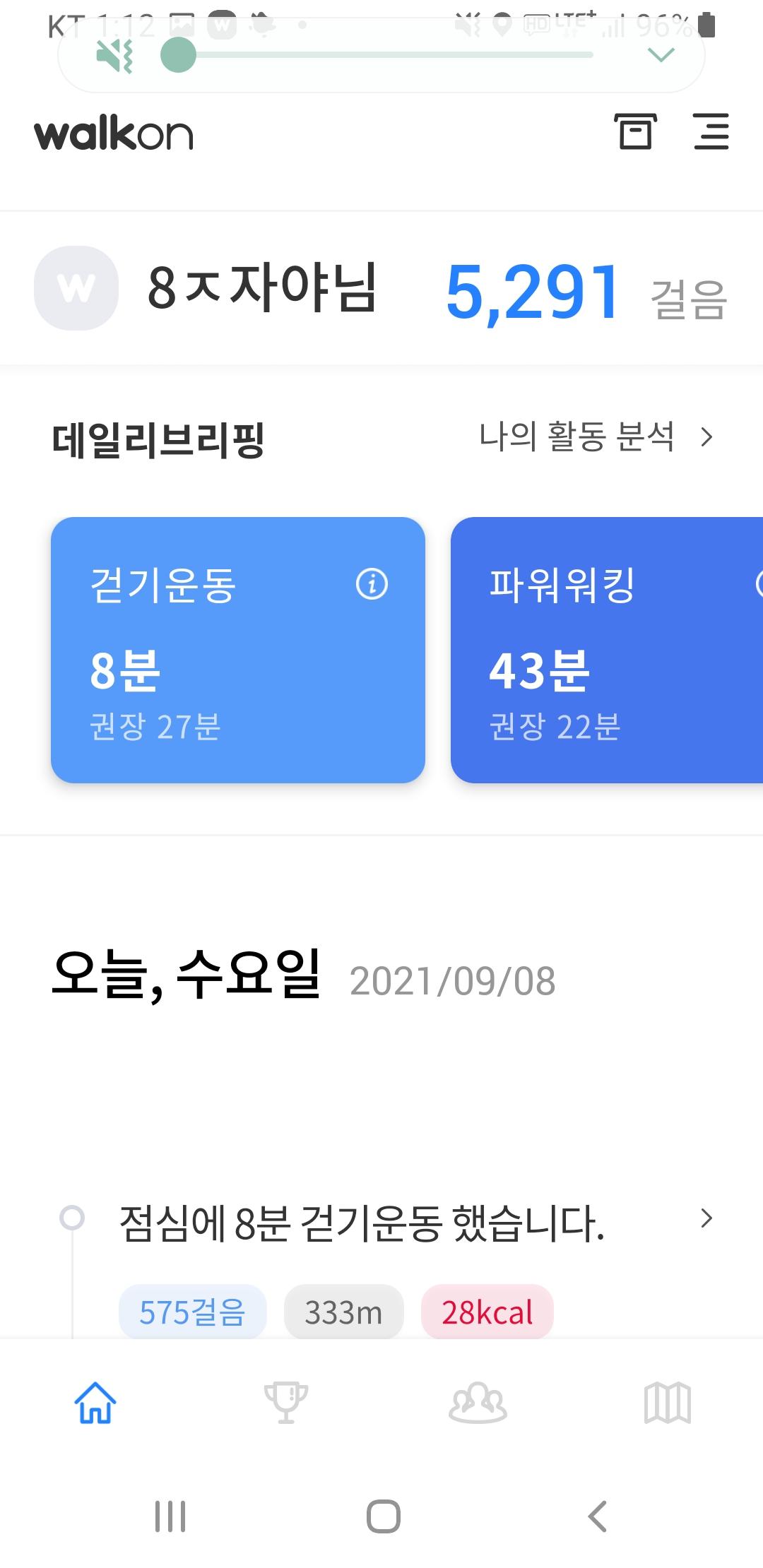The image size is (763, 1568).
Task: Switch to the trophy challenges tab
Action: [285, 1403]
